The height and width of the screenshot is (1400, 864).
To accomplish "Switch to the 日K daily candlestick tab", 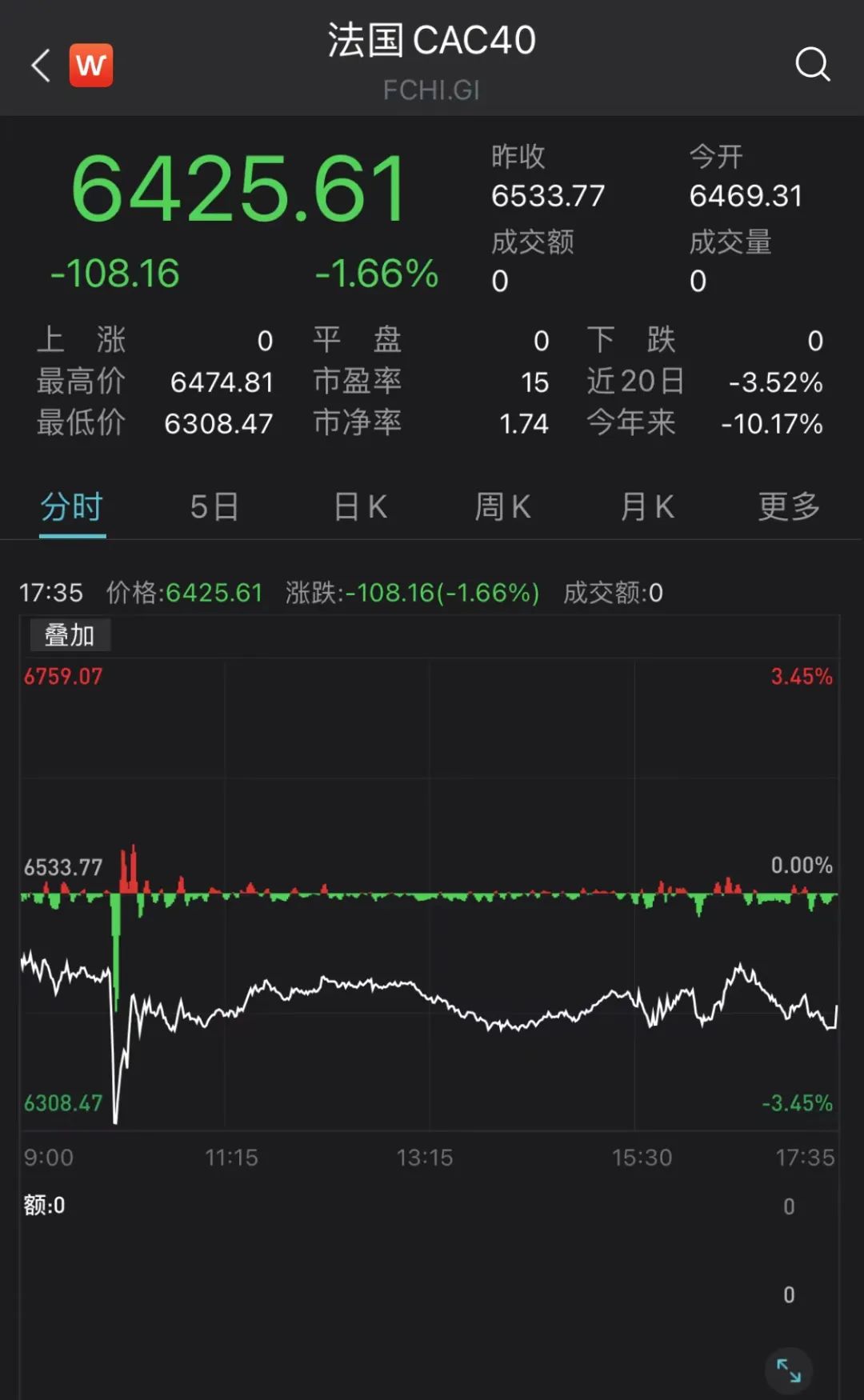I will pyautogui.click(x=358, y=506).
